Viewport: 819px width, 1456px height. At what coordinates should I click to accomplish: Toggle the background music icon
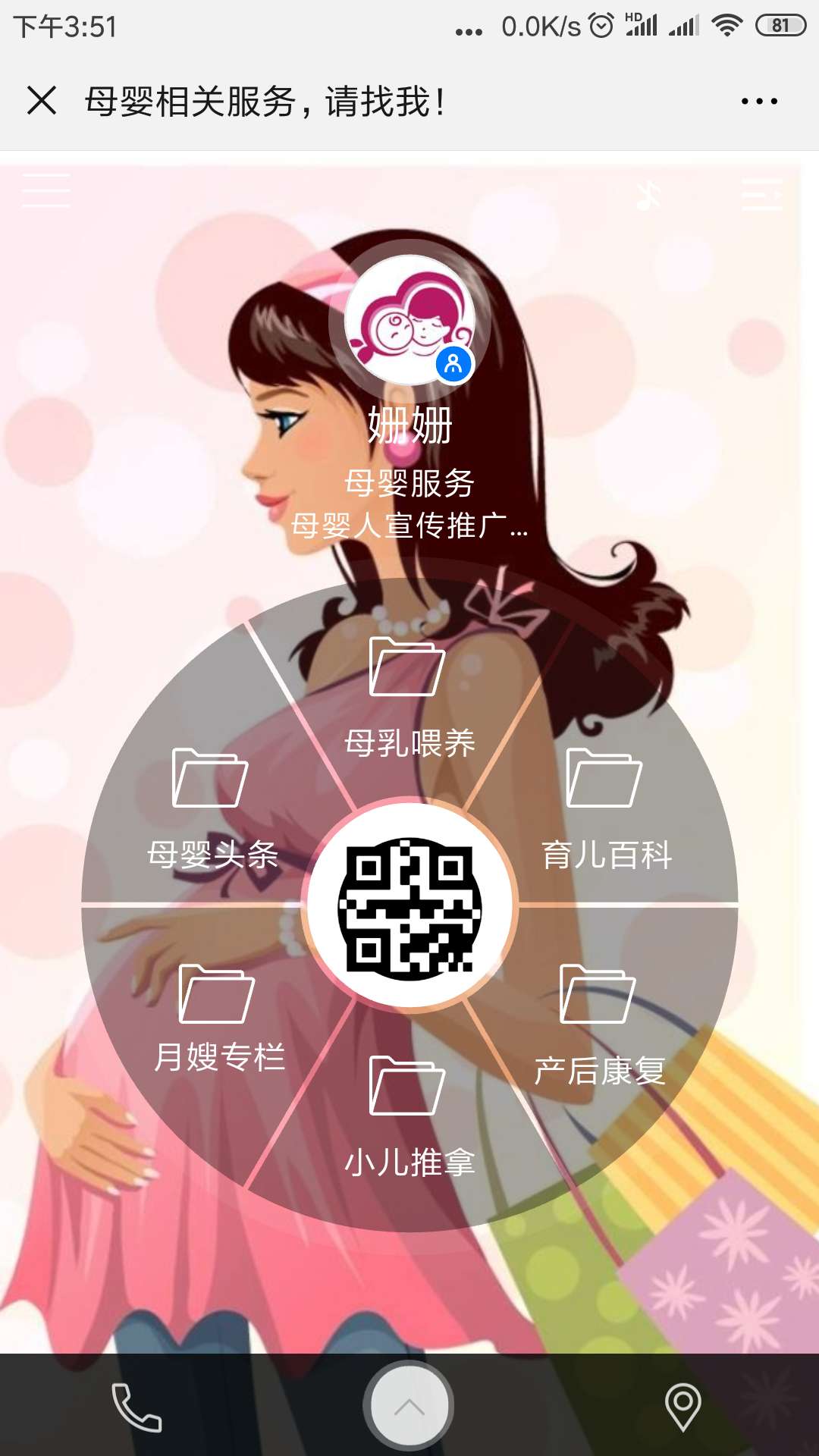(647, 196)
